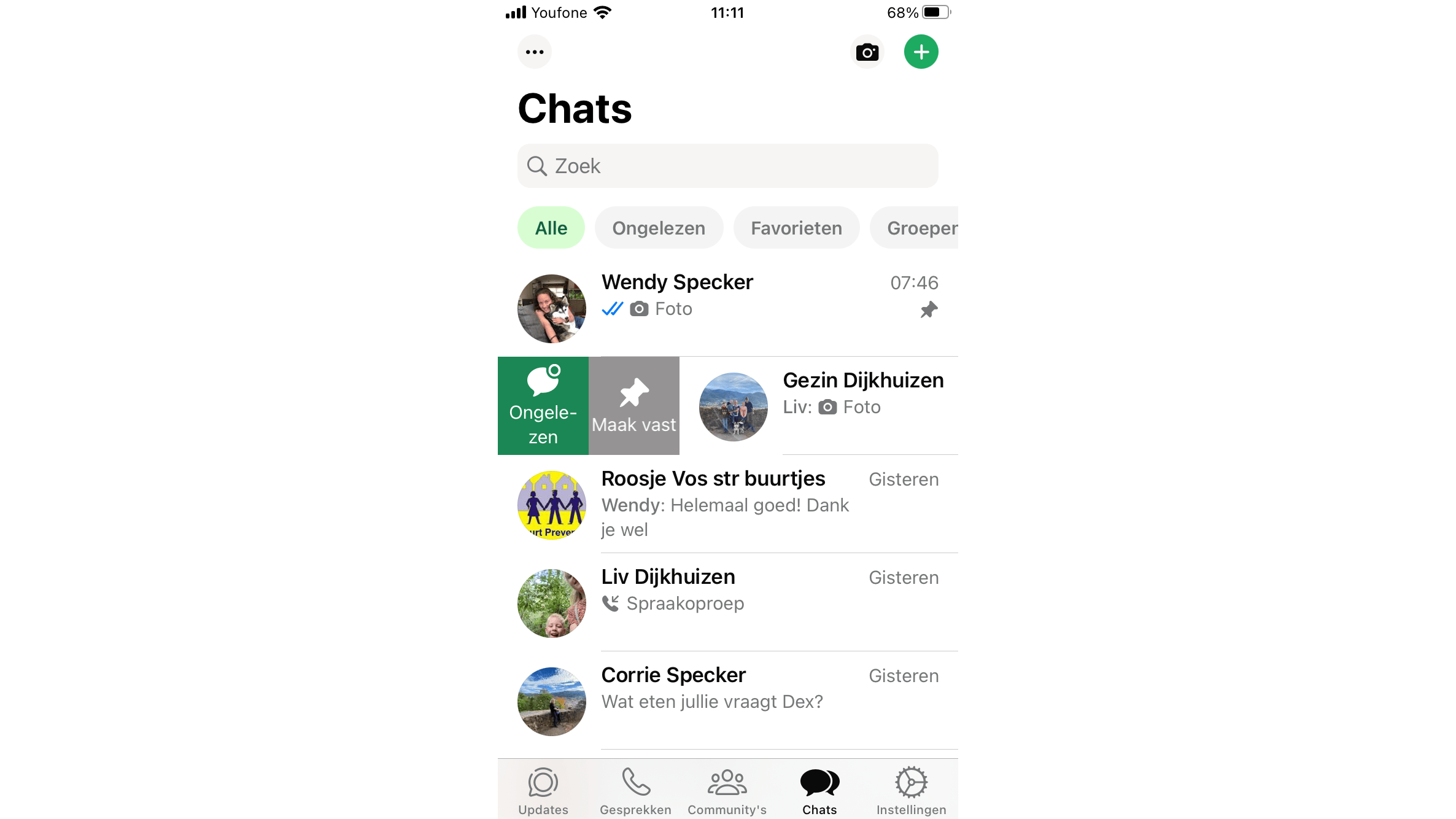Open the Community's tab
The width and height of the screenshot is (1456, 819).
coord(727,791)
